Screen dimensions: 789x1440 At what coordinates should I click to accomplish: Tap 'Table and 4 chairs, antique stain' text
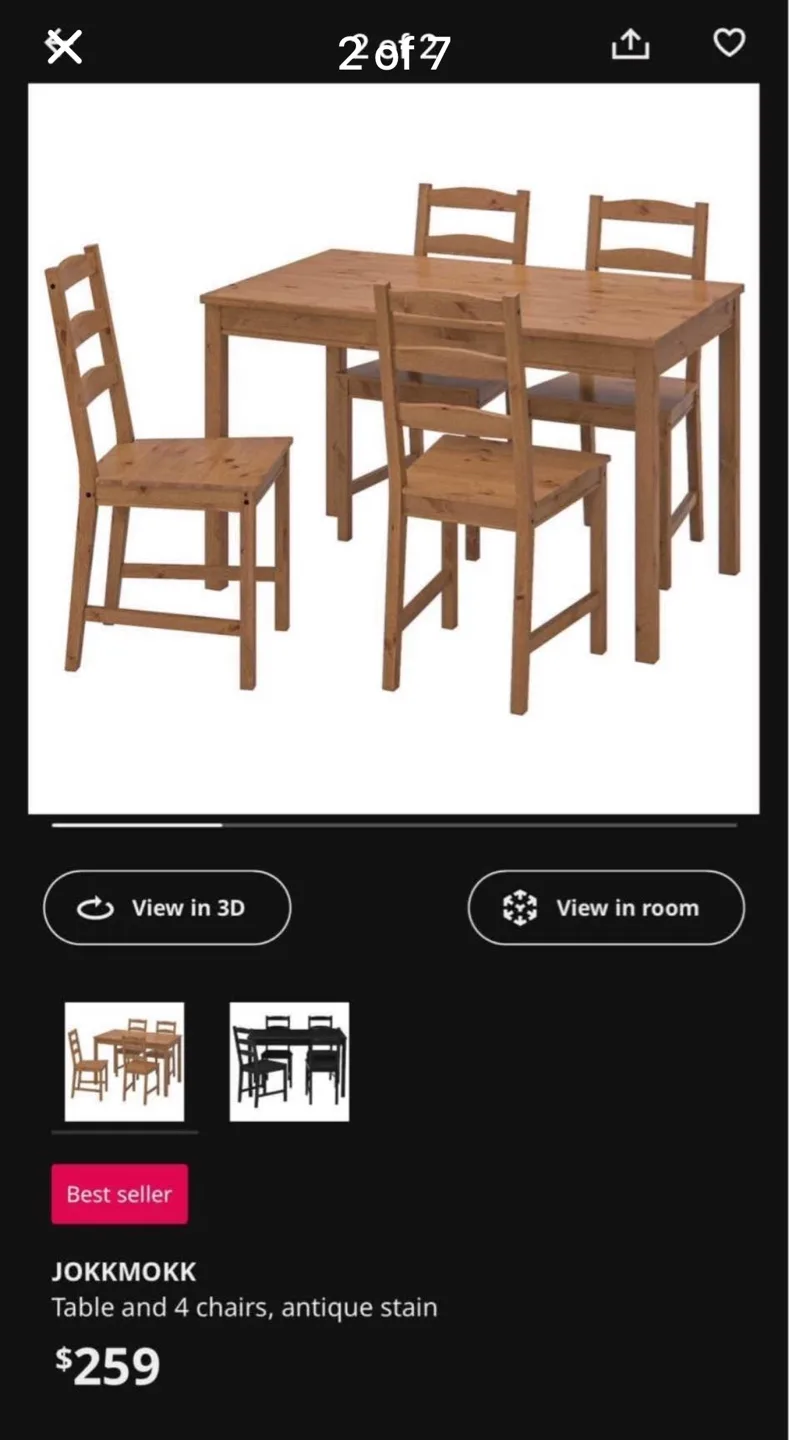pyautogui.click(x=244, y=1307)
